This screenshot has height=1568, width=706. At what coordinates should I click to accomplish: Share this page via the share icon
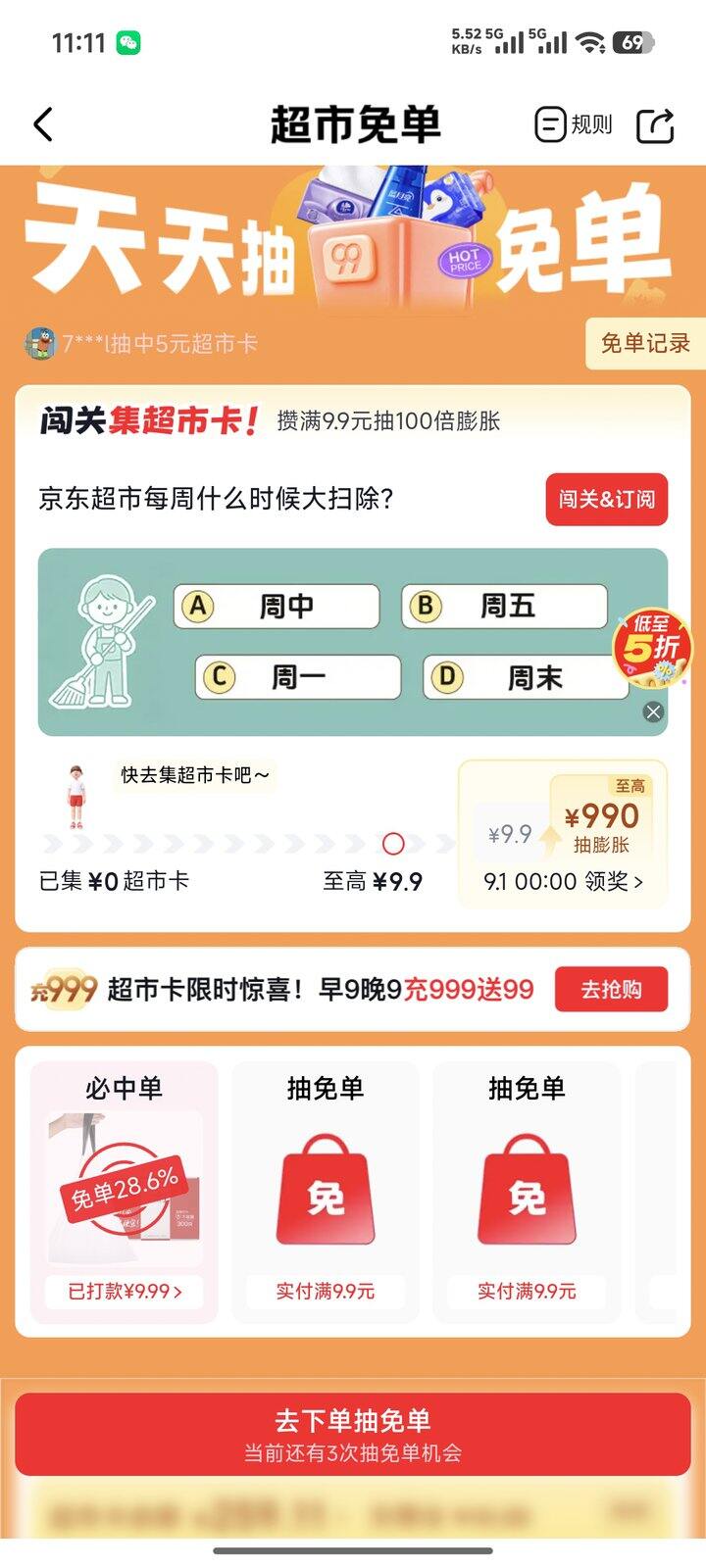(x=656, y=124)
